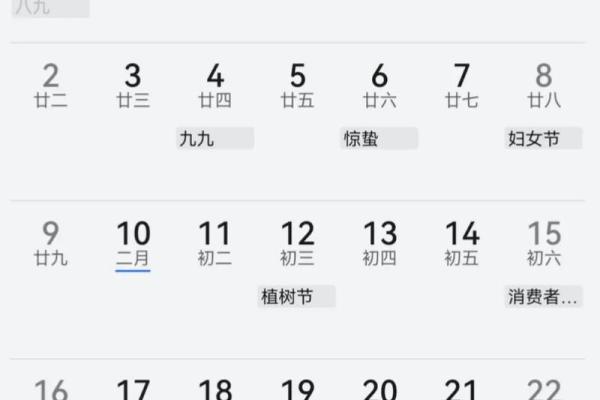Tap the underlined date 10 (二月)
Screen dimensions: 600x400
(133, 243)
